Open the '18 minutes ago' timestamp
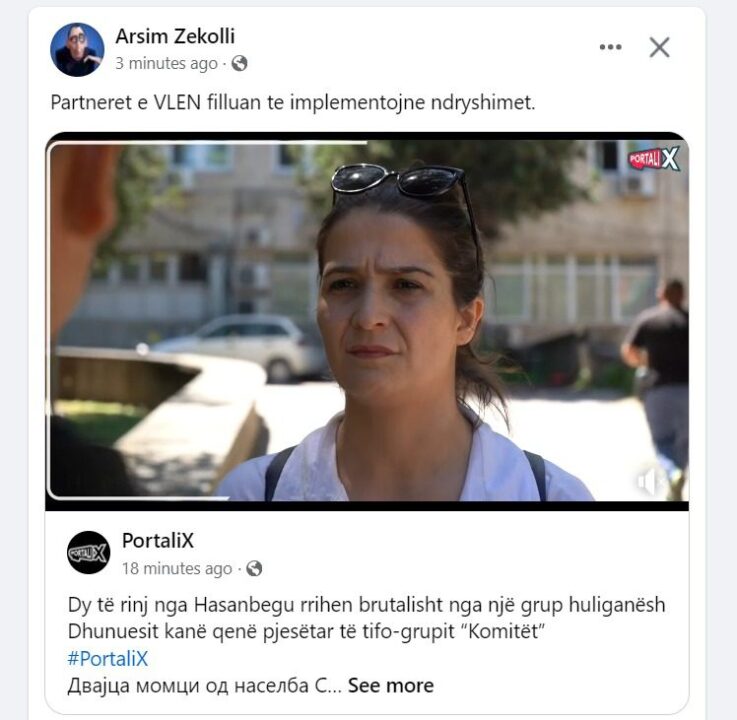The image size is (737, 720). click(x=177, y=568)
